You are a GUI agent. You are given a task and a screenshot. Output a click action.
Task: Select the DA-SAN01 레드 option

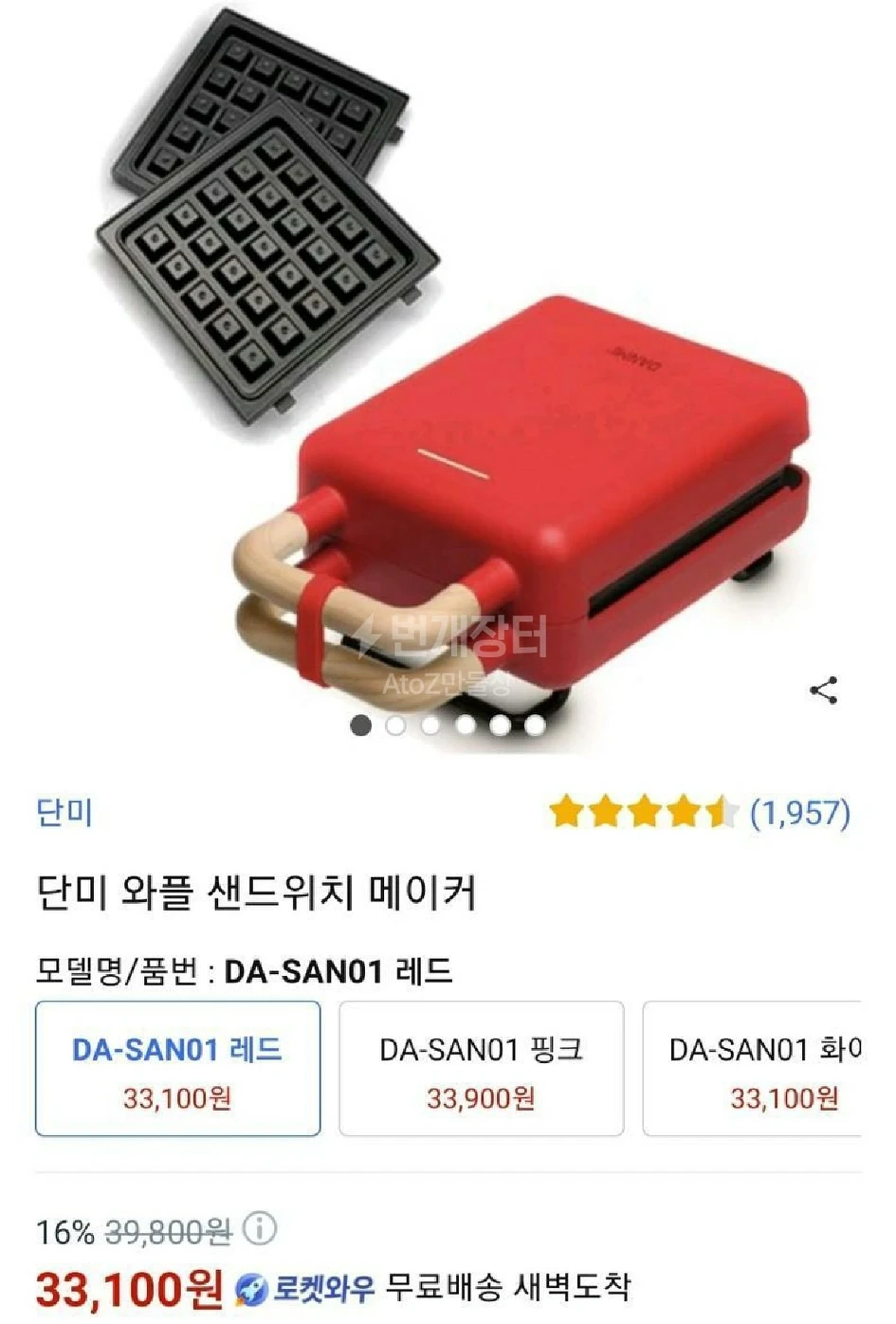177,1069
